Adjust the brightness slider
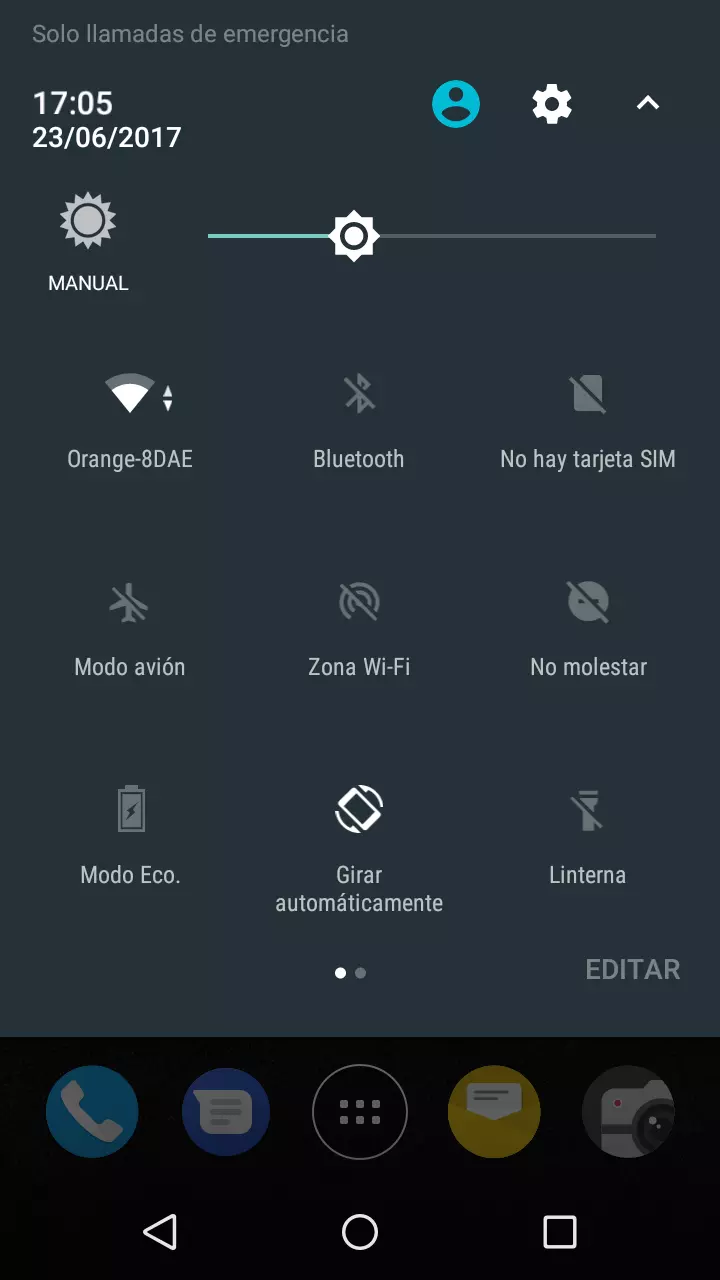This screenshot has width=720, height=1280. pyautogui.click(x=353, y=236)
